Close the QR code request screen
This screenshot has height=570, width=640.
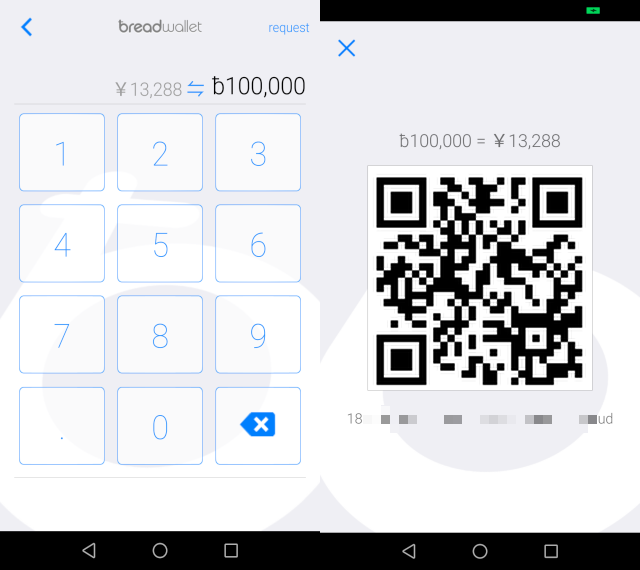(347, 47)
